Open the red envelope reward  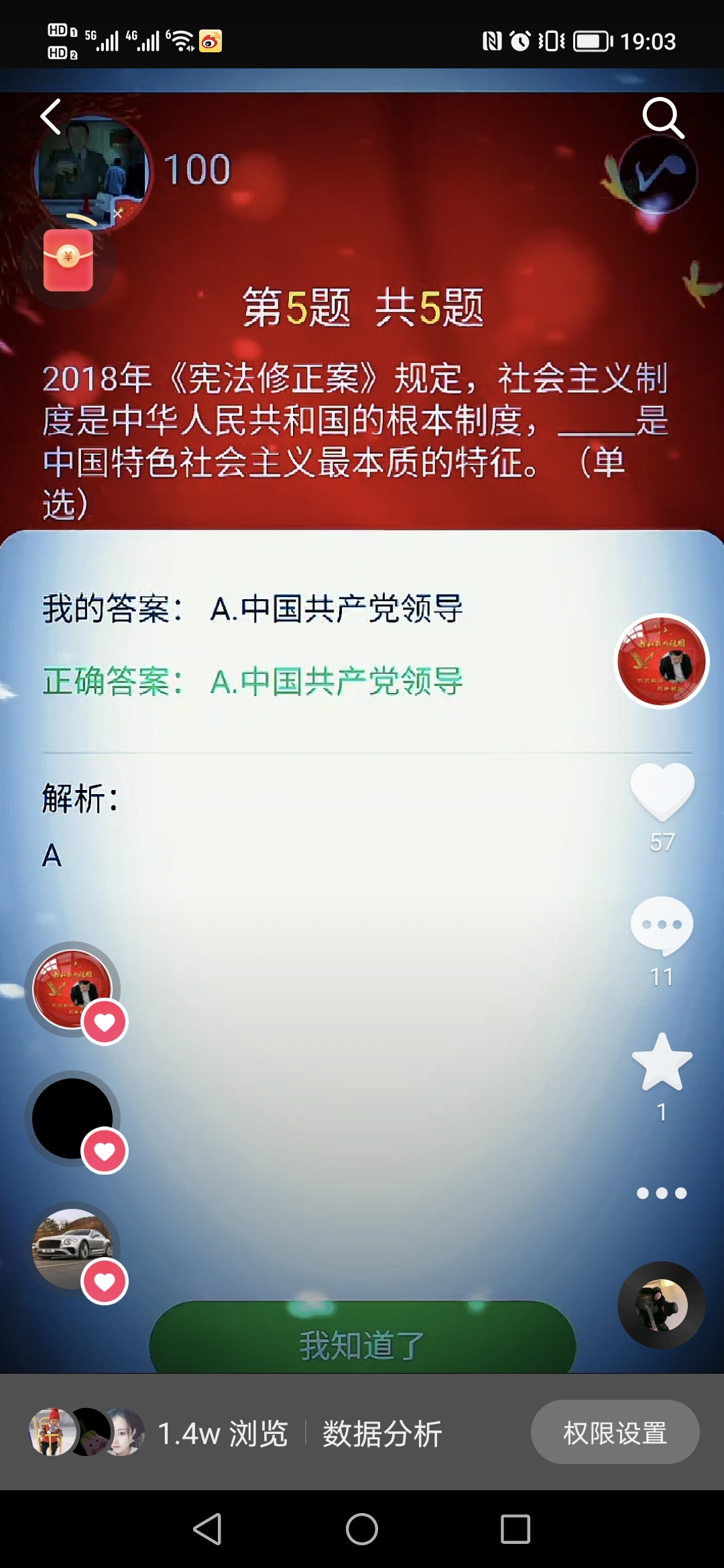click(68, 260)
